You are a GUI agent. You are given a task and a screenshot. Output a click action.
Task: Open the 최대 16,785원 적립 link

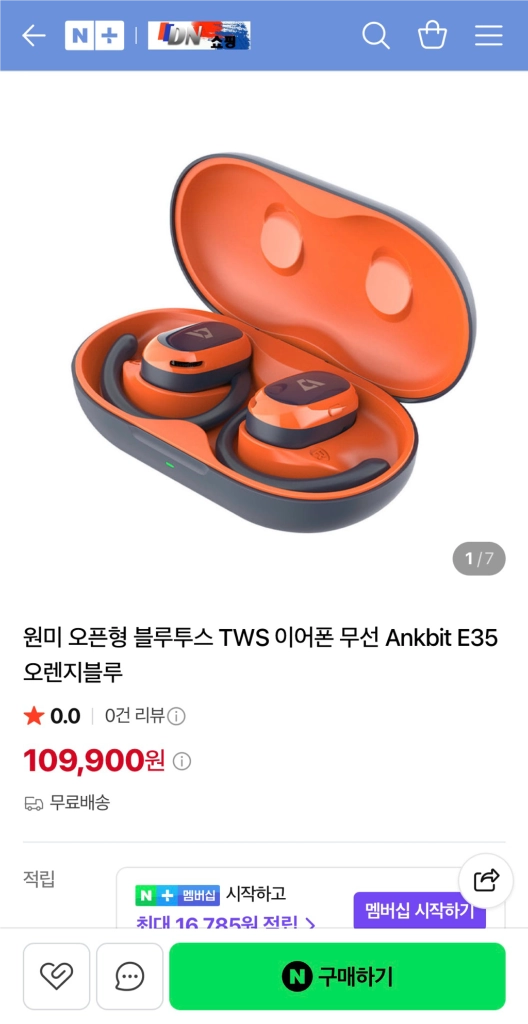pyautogui.click(x=226, y=923)
